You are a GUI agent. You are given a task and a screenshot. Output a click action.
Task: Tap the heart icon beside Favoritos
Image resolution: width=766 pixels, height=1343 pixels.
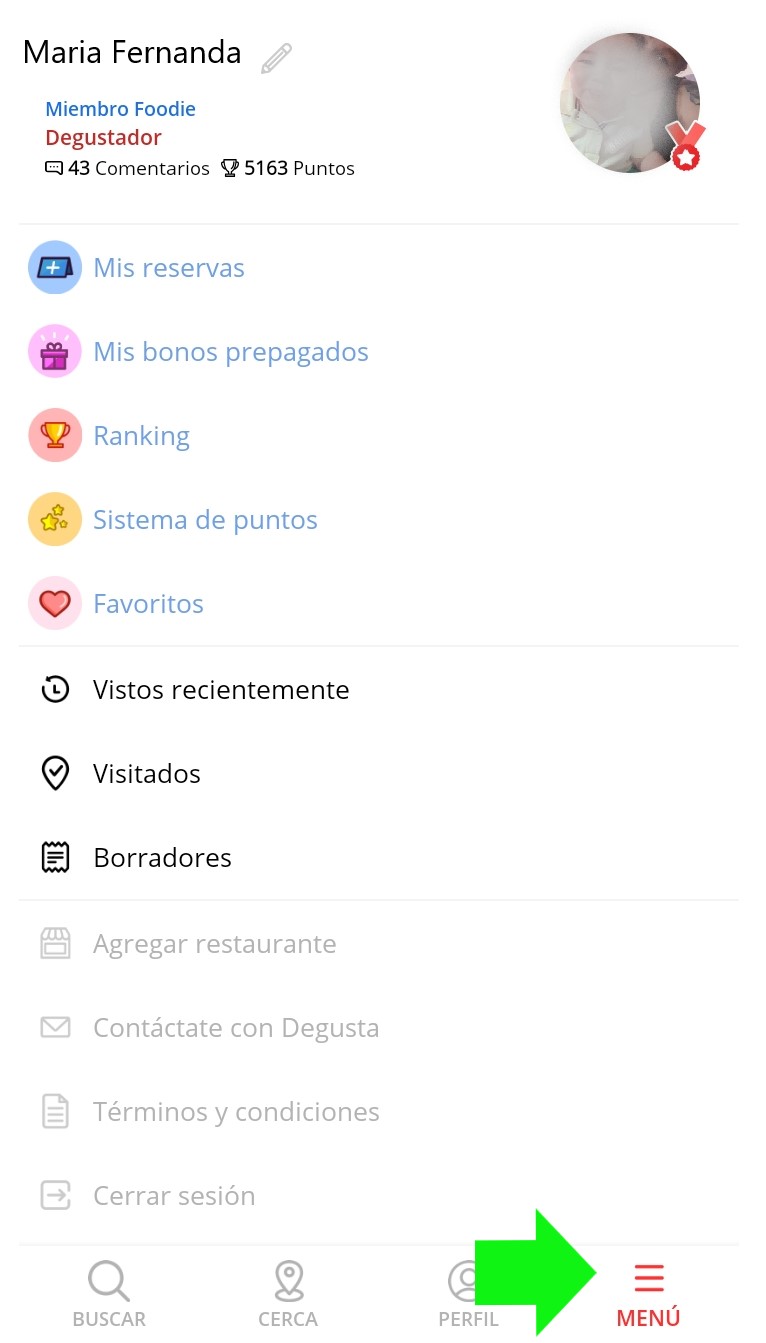point(55,603)
